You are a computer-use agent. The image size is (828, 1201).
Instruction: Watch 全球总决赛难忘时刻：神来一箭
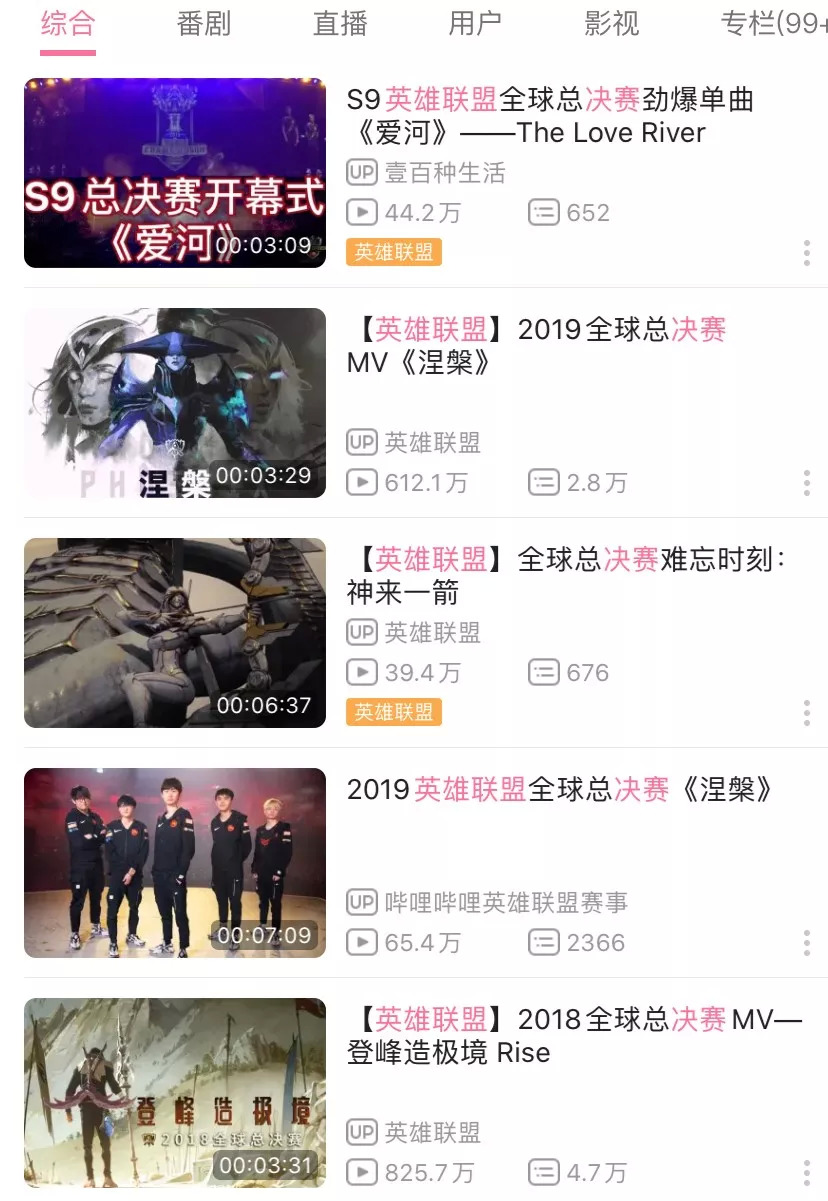[x=175, y=633]
